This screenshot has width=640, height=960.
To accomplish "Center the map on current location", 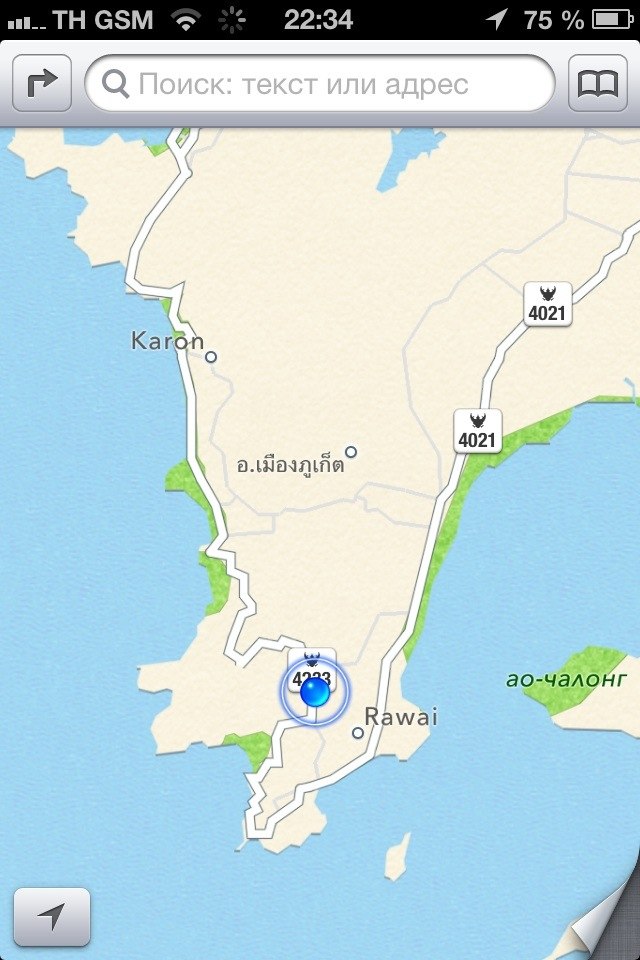I will coord(52,916).
